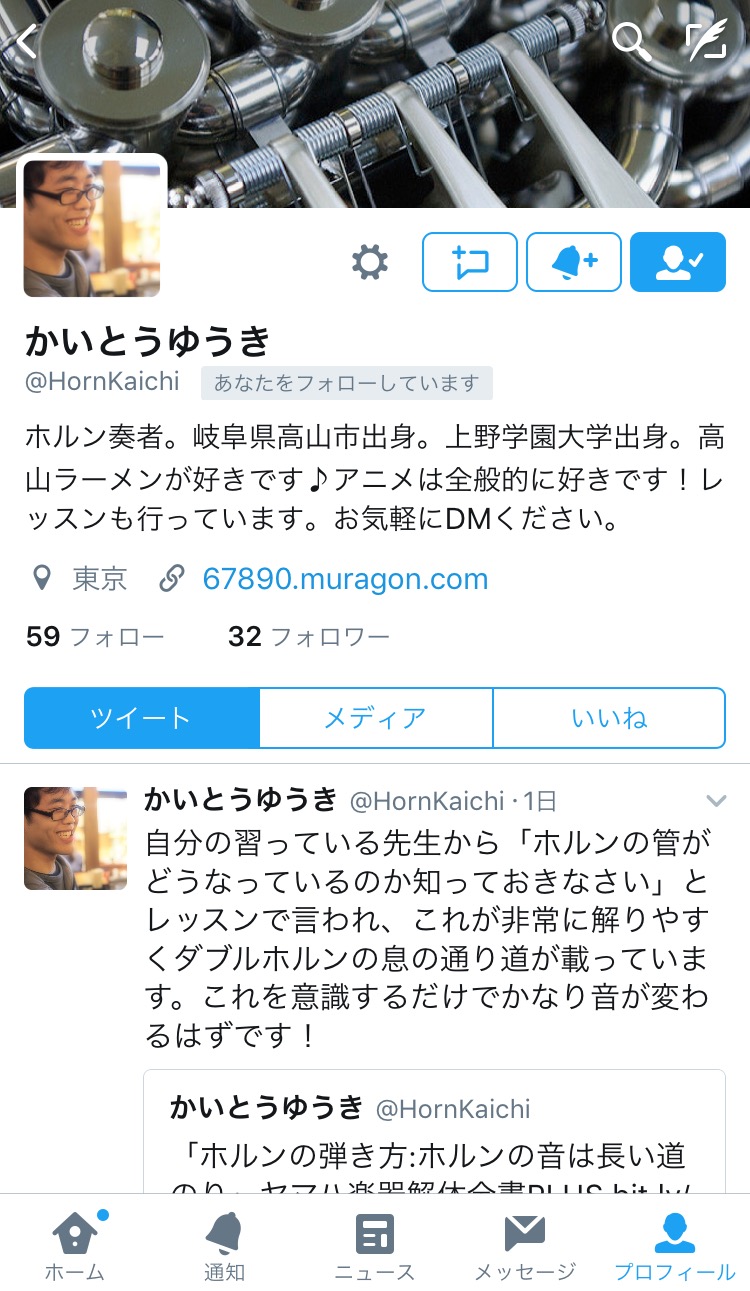Screen dimensions: 750x1291
Task: Select the ツイート tab
Action: 141,718
